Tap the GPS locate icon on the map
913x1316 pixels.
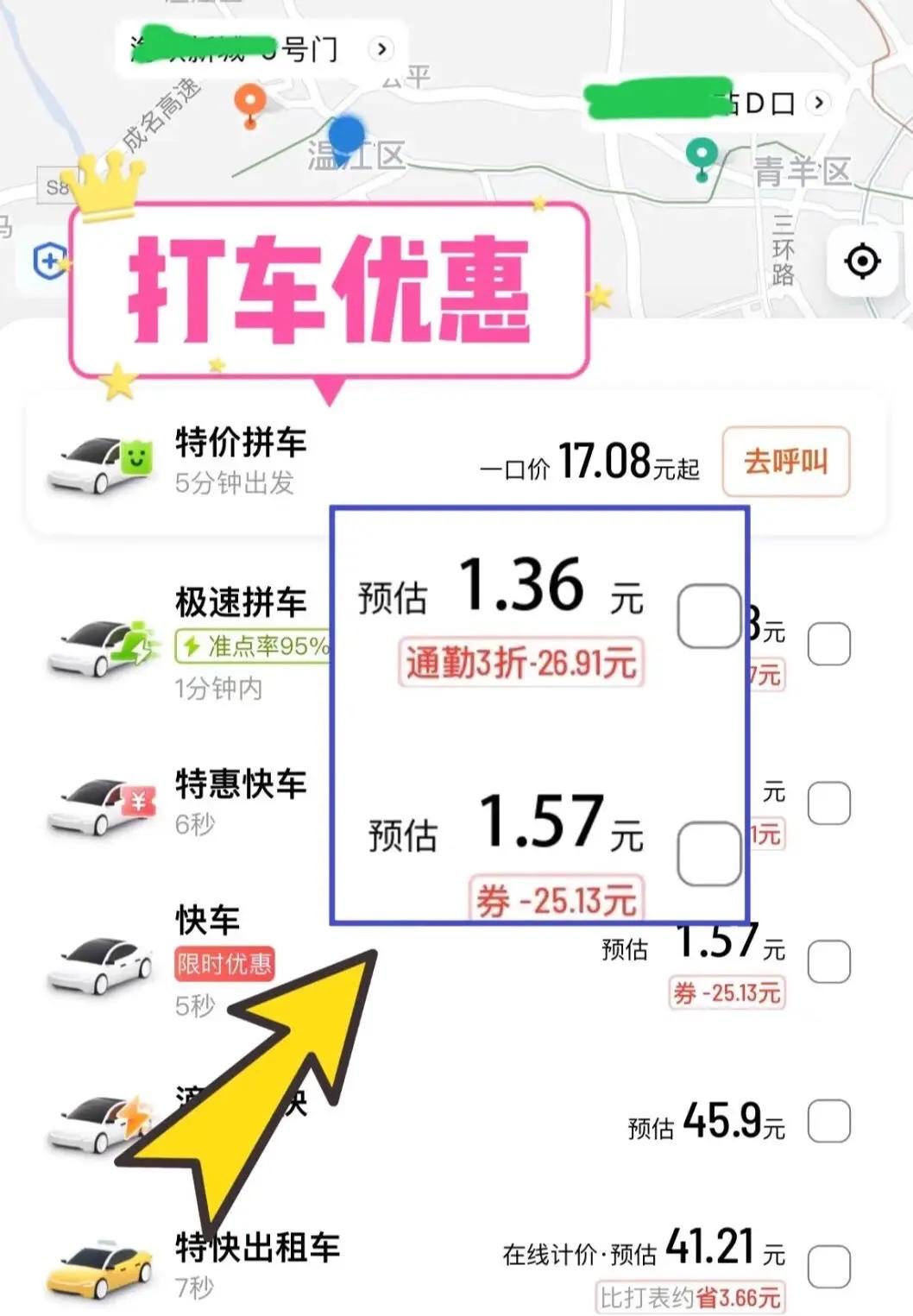click(860, 261)
